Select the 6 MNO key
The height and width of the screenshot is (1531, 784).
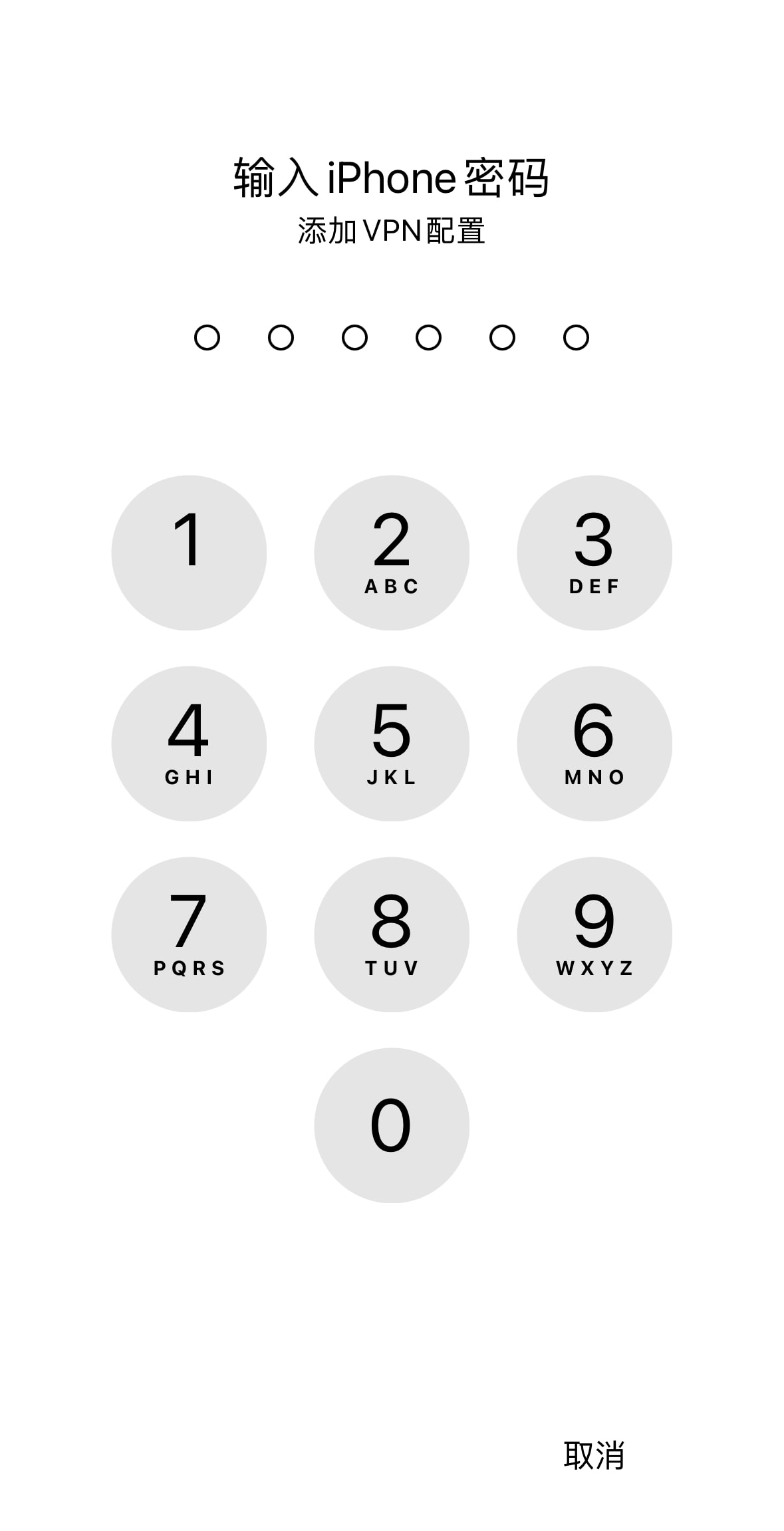pyautogui.click(x=594, y=743)
